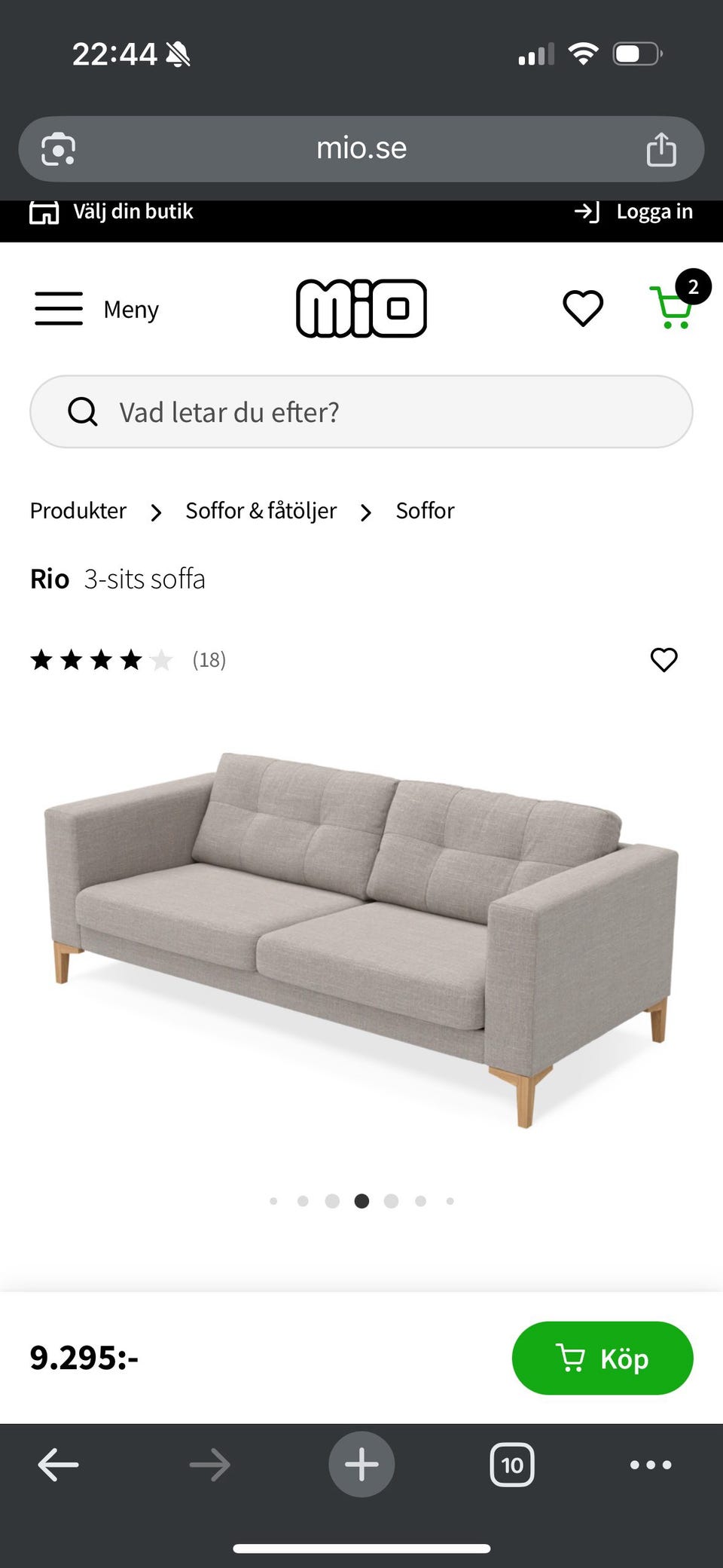This screenshot has width=723, height=1568.
Task: Go back to the previous page
Action: tap(58, 1465)
